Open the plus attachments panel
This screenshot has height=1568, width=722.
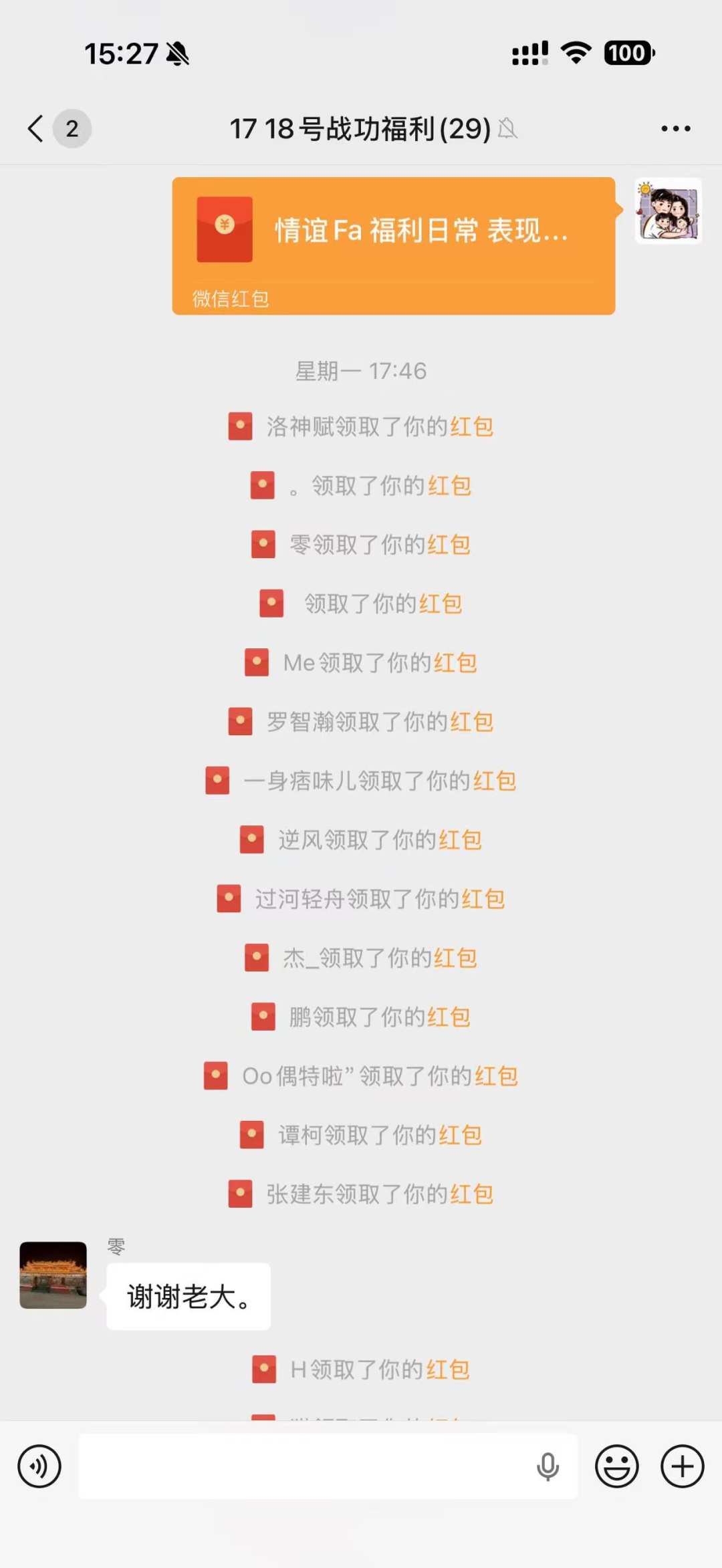point(682,1466)
